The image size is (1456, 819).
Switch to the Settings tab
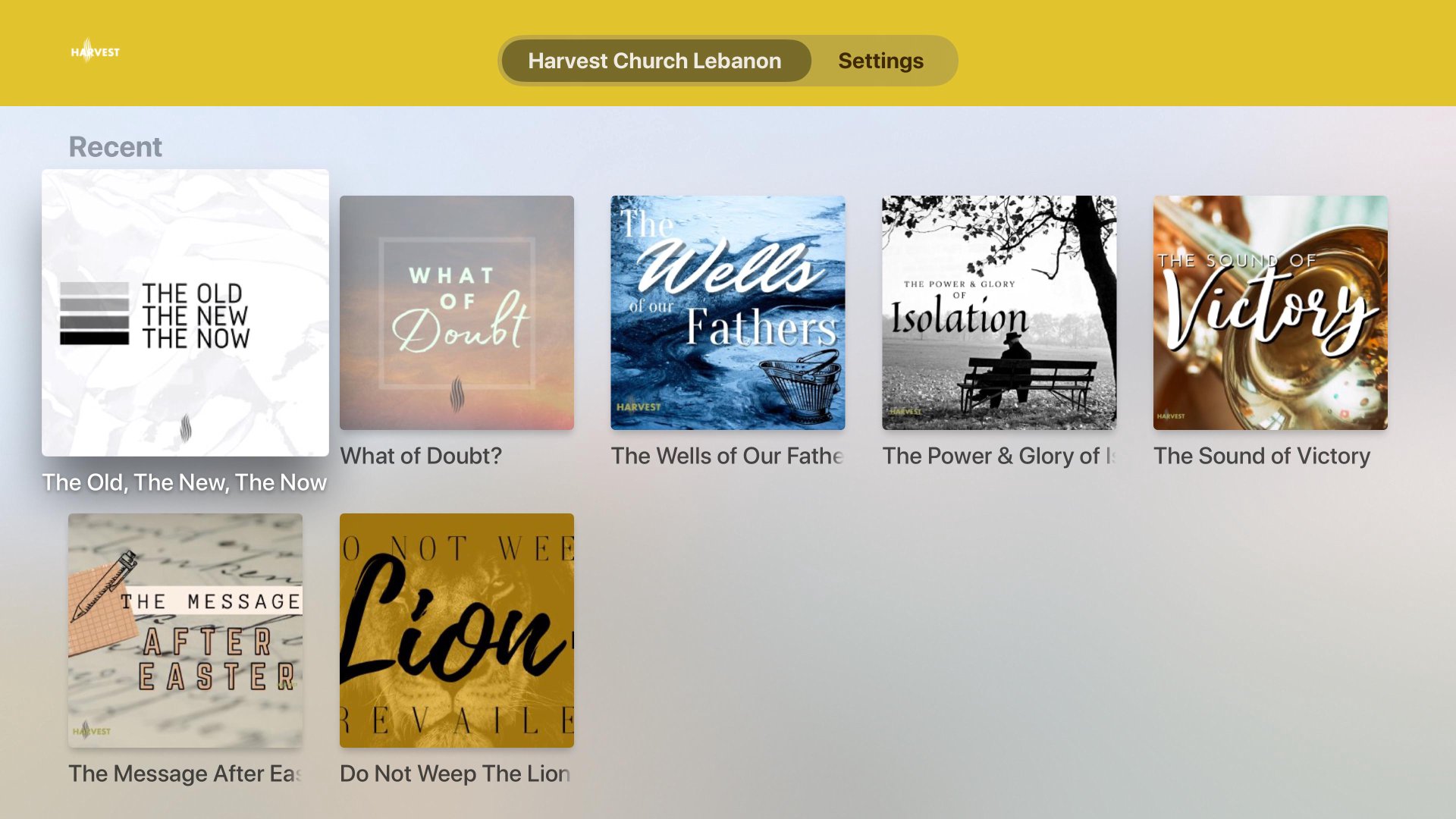880,61
